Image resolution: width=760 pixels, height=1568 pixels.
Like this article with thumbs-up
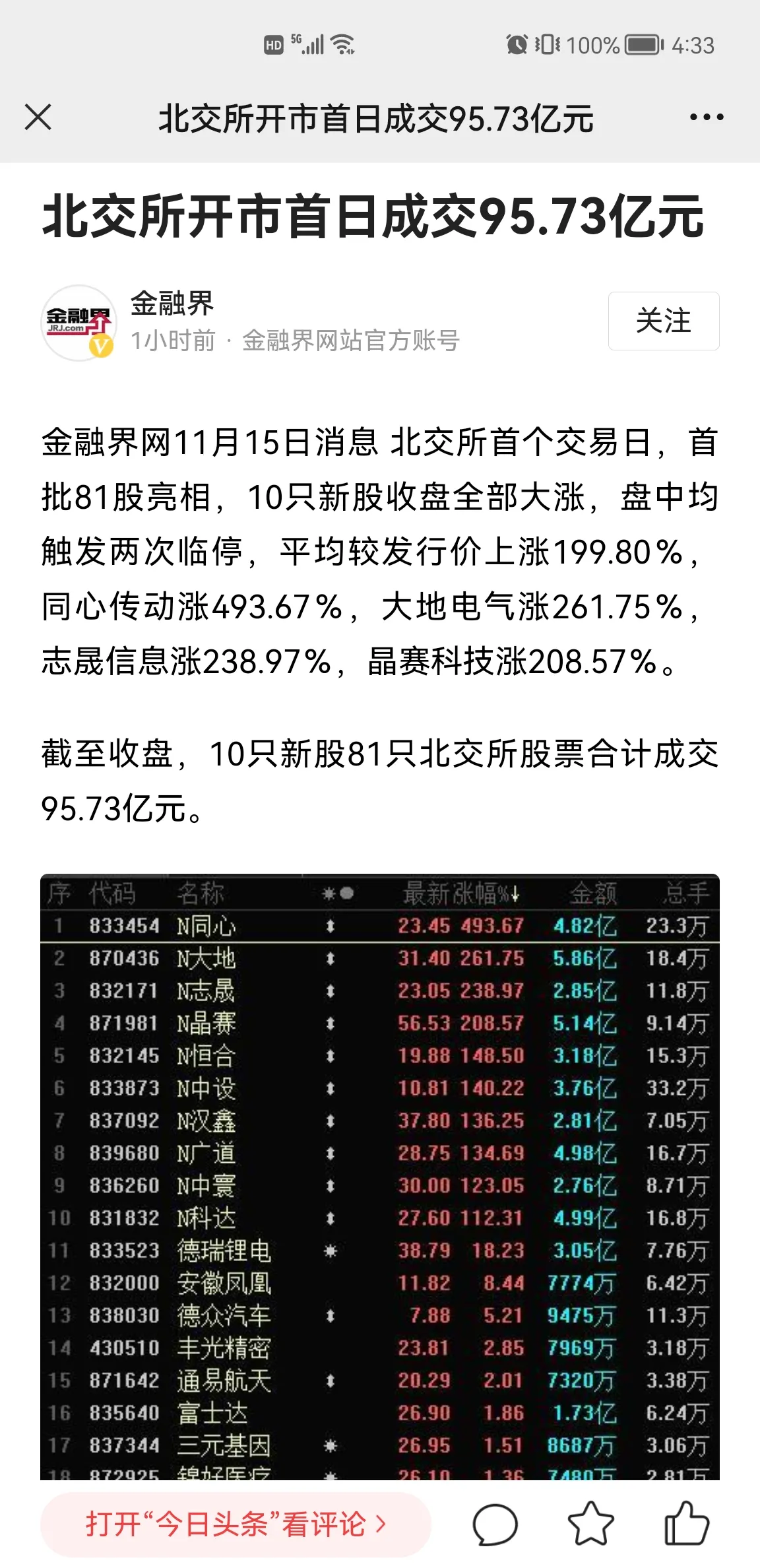click(x=686, y=1524)
